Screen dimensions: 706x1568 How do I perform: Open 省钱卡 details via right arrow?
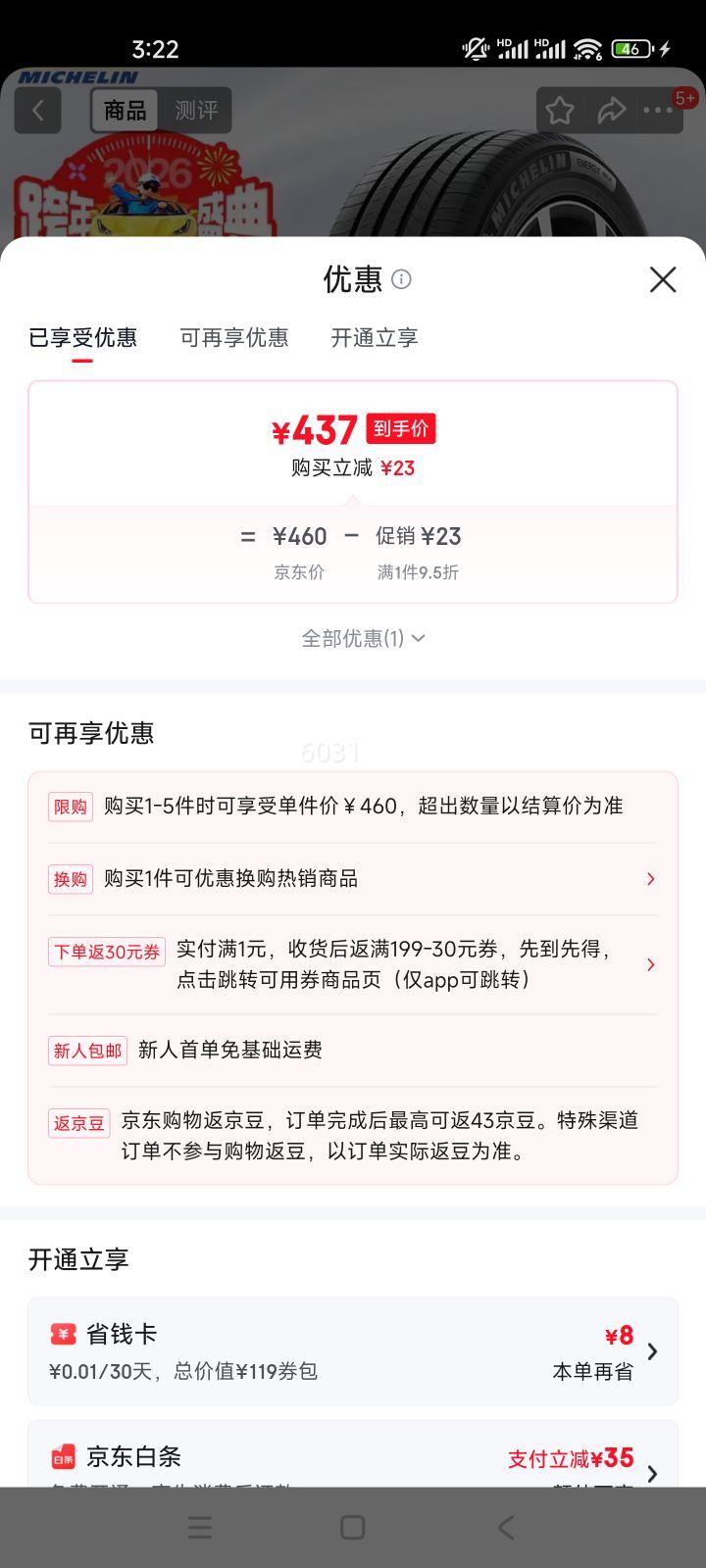[651, 1351]
